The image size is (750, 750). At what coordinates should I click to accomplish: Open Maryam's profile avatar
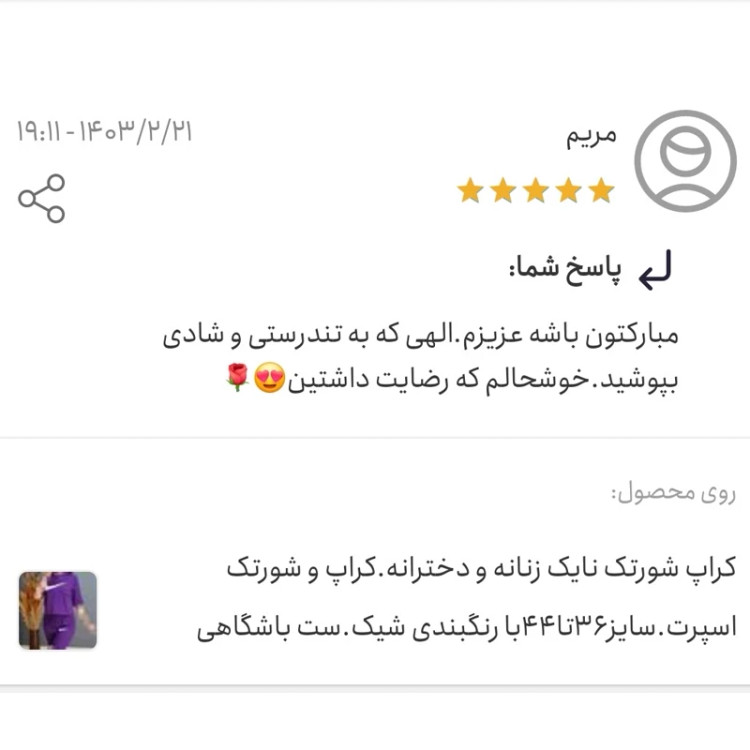(686, 160)
